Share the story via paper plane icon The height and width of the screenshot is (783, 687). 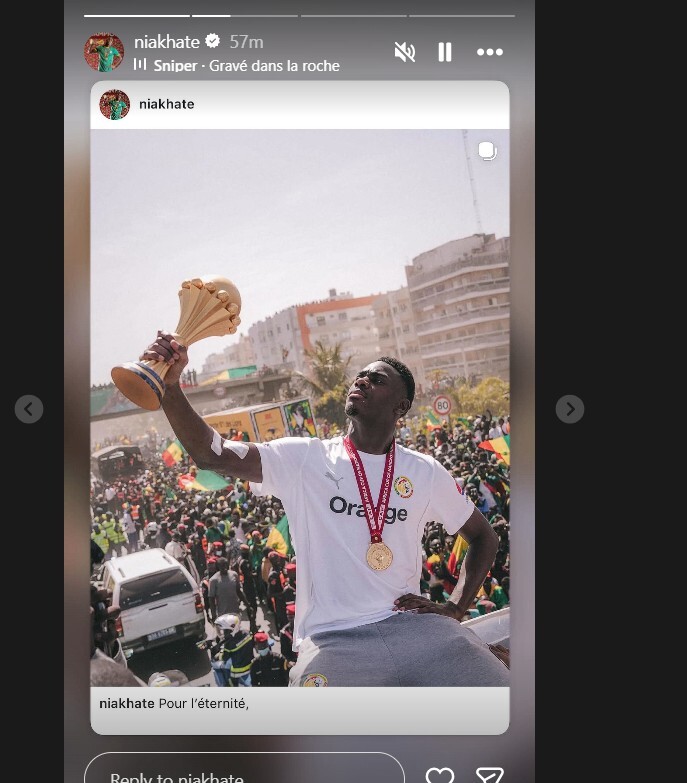point(489,773)
